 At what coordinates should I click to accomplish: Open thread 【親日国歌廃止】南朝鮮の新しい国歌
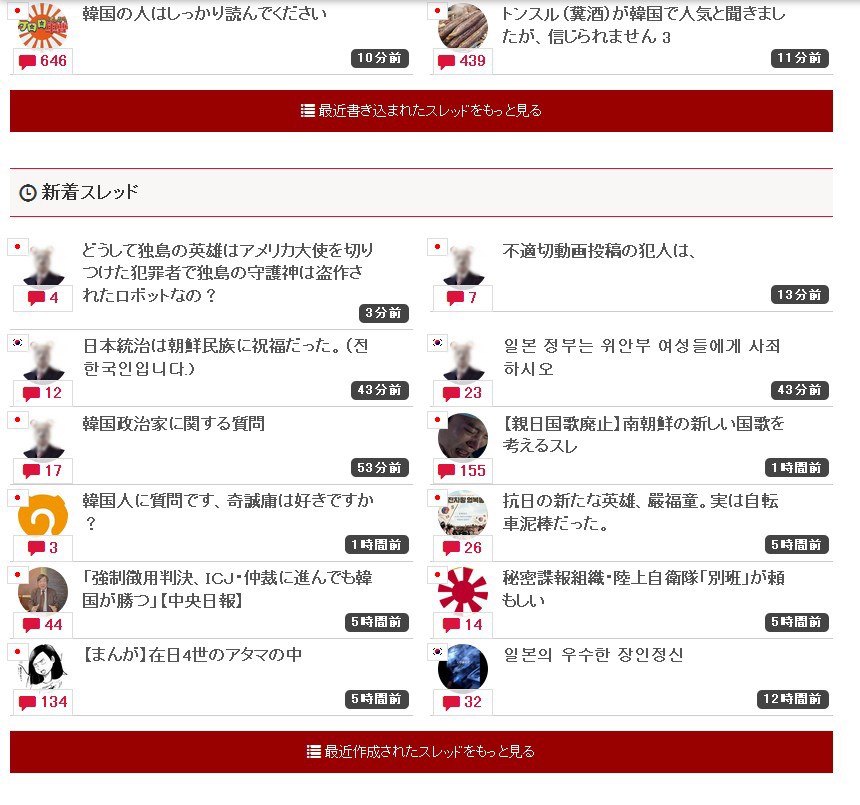(643, 434)
